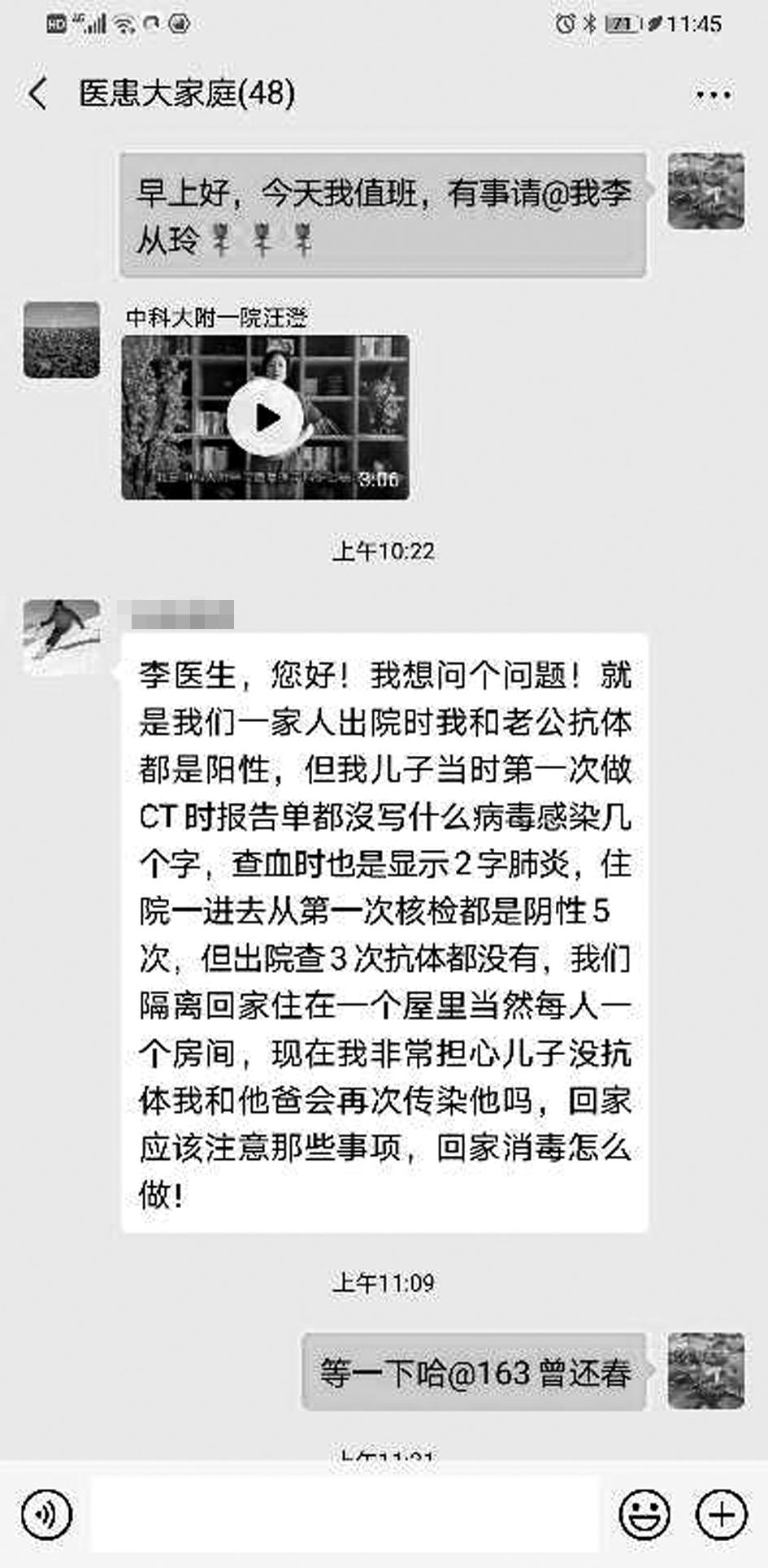Switch to voice message input

point(47,1514)
